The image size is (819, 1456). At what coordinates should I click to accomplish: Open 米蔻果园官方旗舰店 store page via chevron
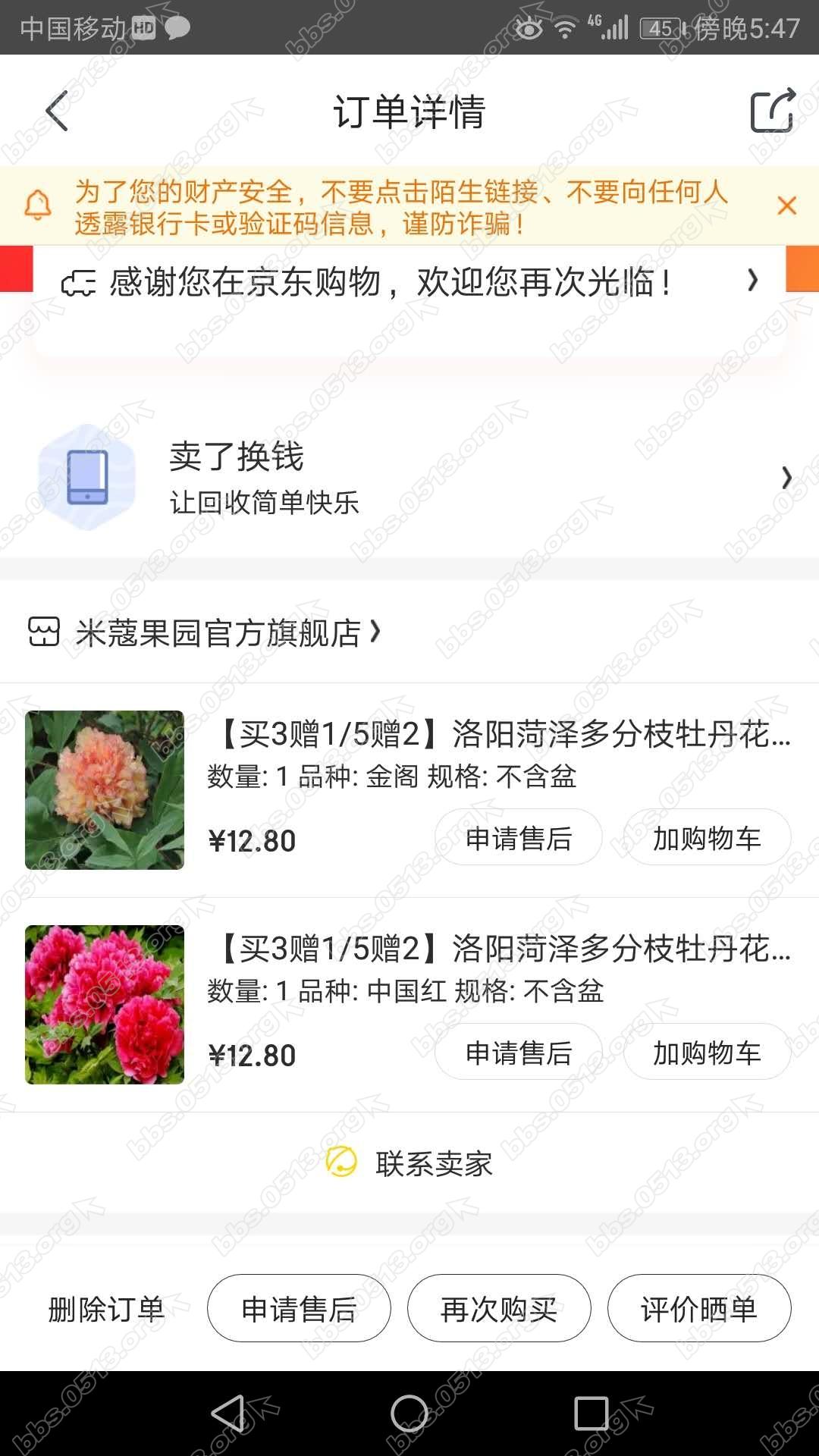pos(374,632)
